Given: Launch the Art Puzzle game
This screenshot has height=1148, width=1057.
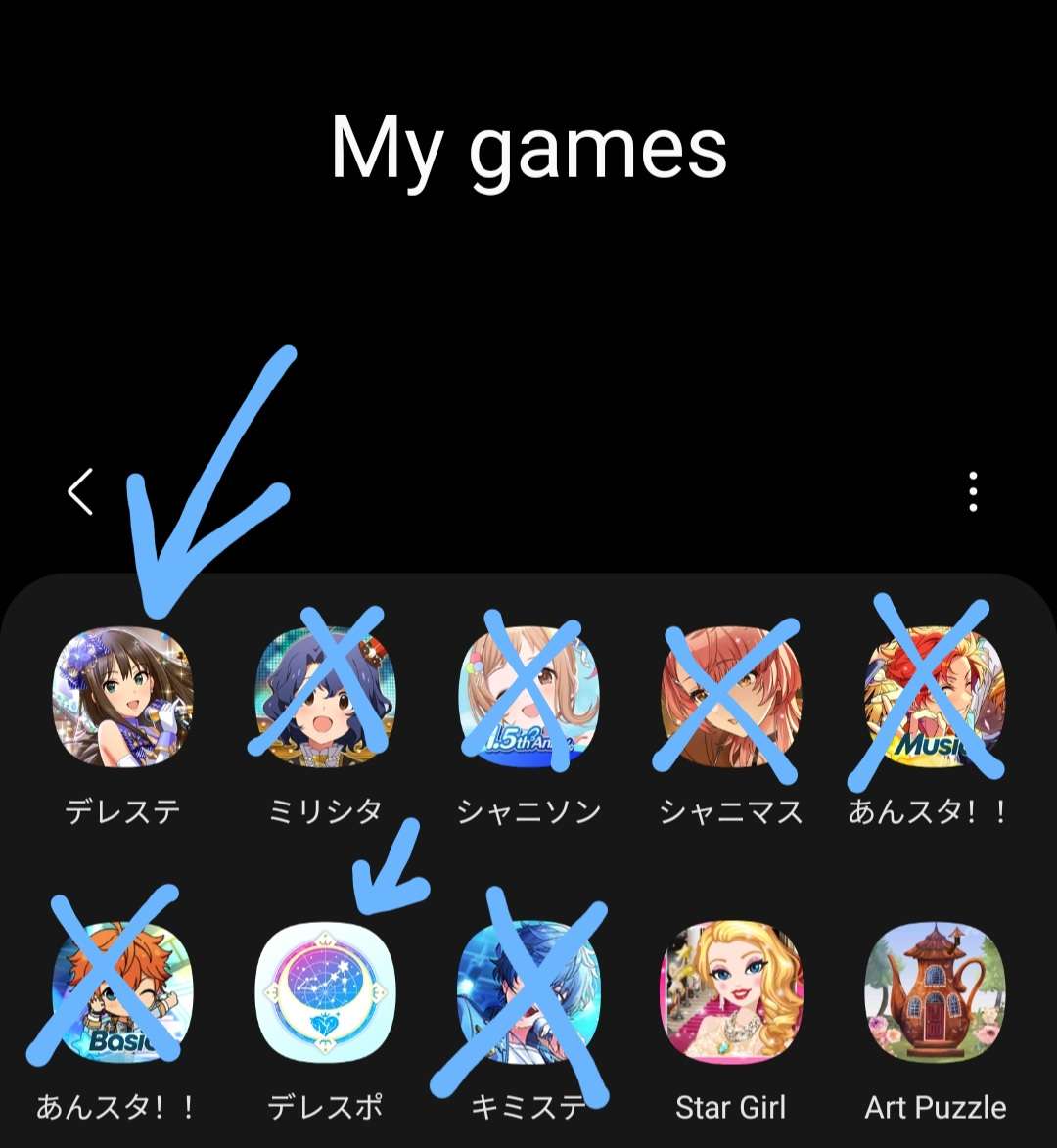Looking at the screenshot, I should (x=934, y=991).
